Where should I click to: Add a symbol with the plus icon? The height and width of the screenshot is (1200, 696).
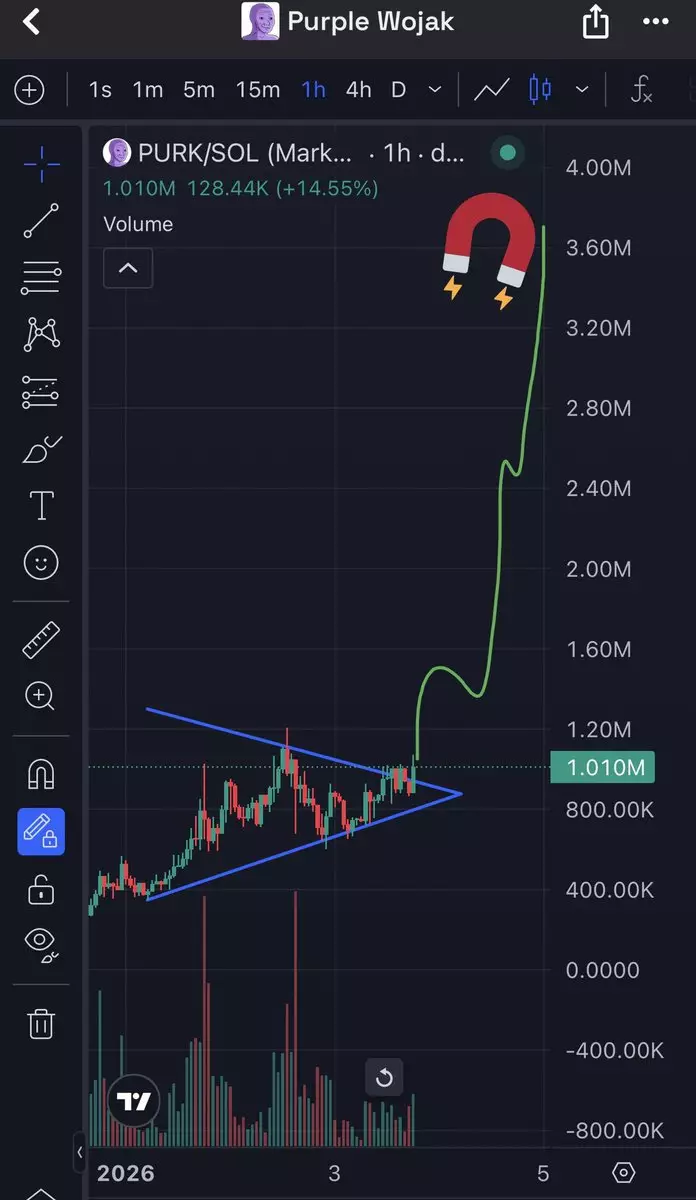30,90
